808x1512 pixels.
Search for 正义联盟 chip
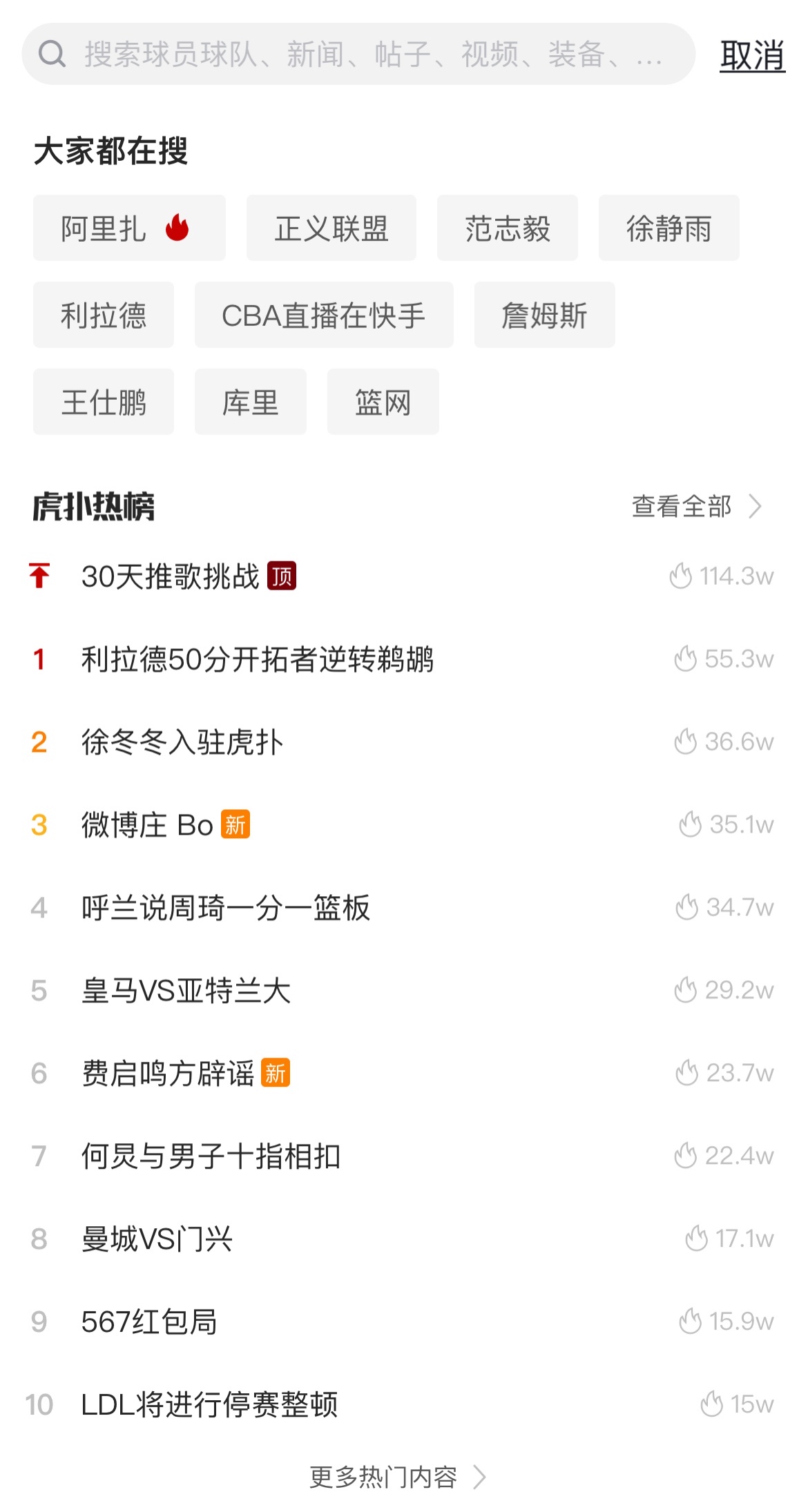331,229
